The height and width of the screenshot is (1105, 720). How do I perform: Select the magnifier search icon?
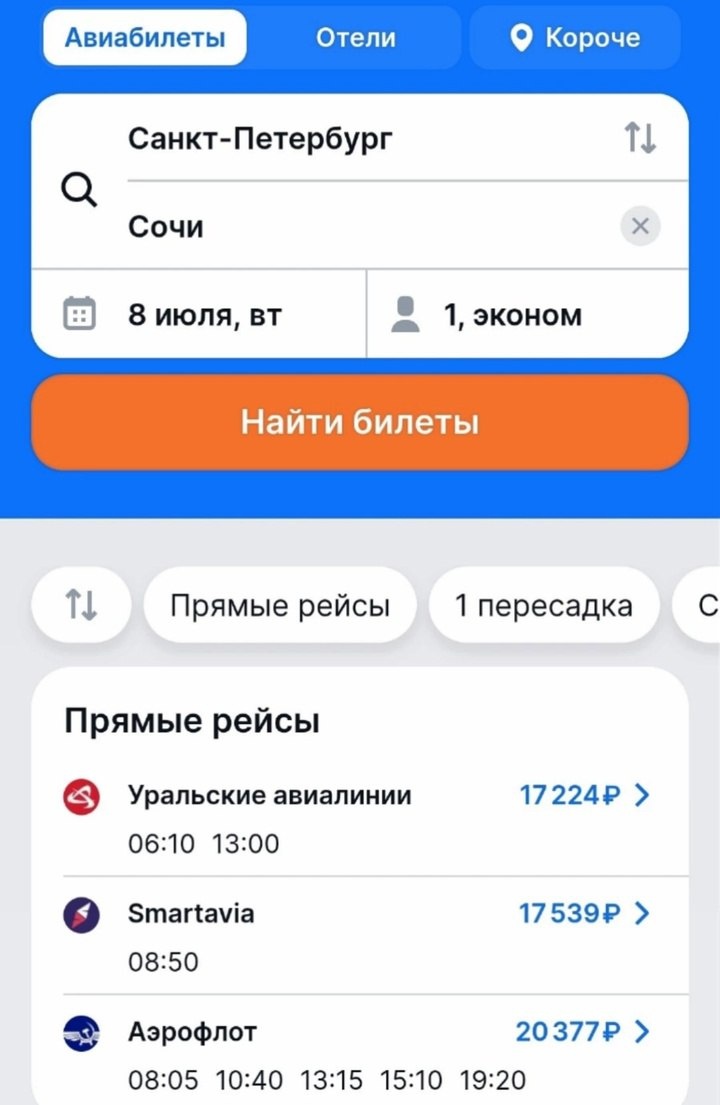(x=79, y=190)
